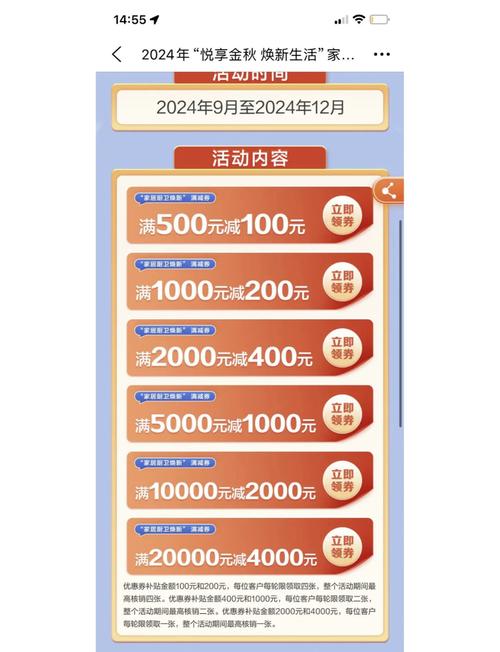Claim the 满1000元减200元 coupon
The height and width of the screenshot is (652, 500).
(x=342, y=282)
